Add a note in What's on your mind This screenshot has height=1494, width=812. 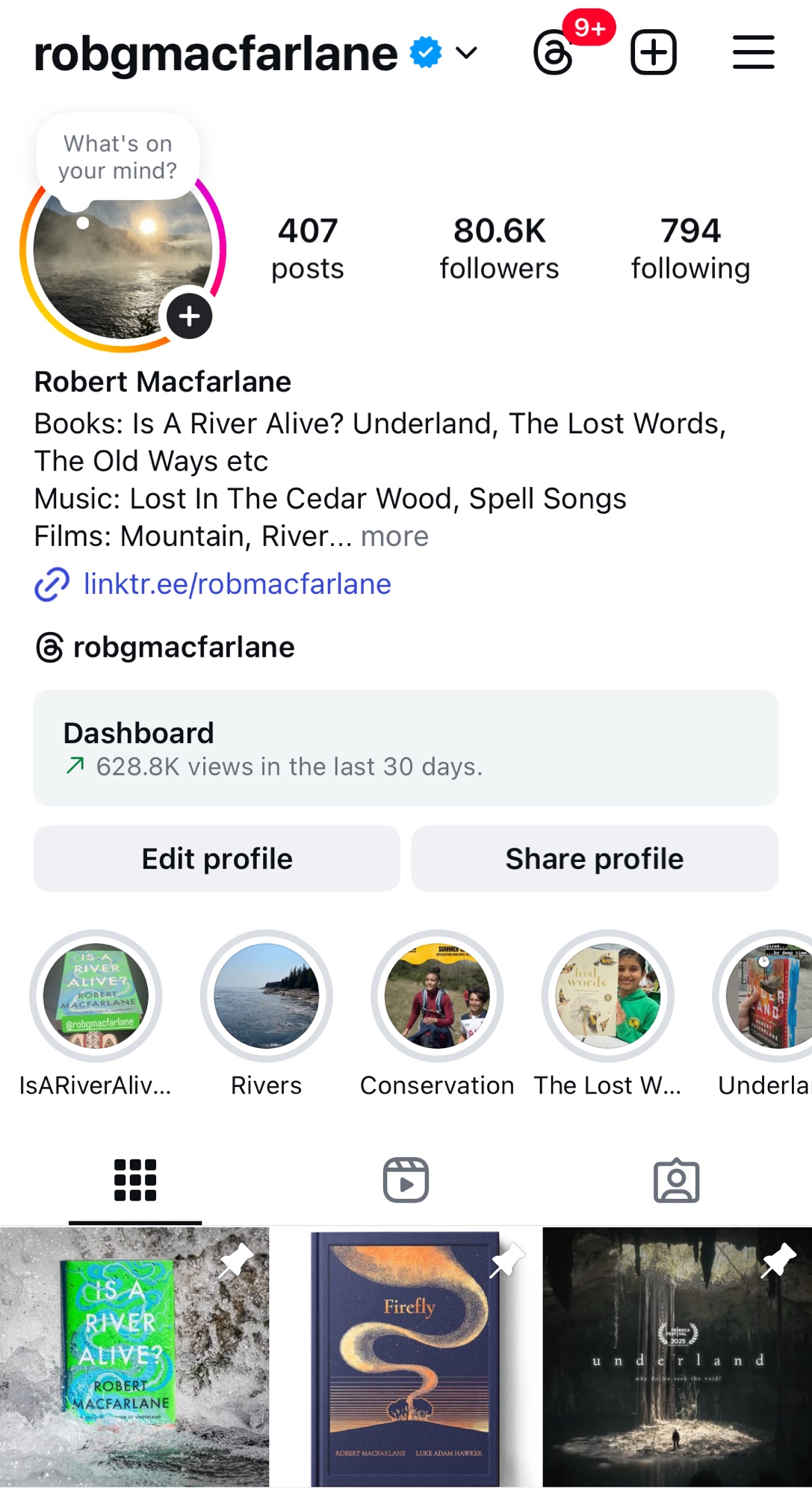118,157
